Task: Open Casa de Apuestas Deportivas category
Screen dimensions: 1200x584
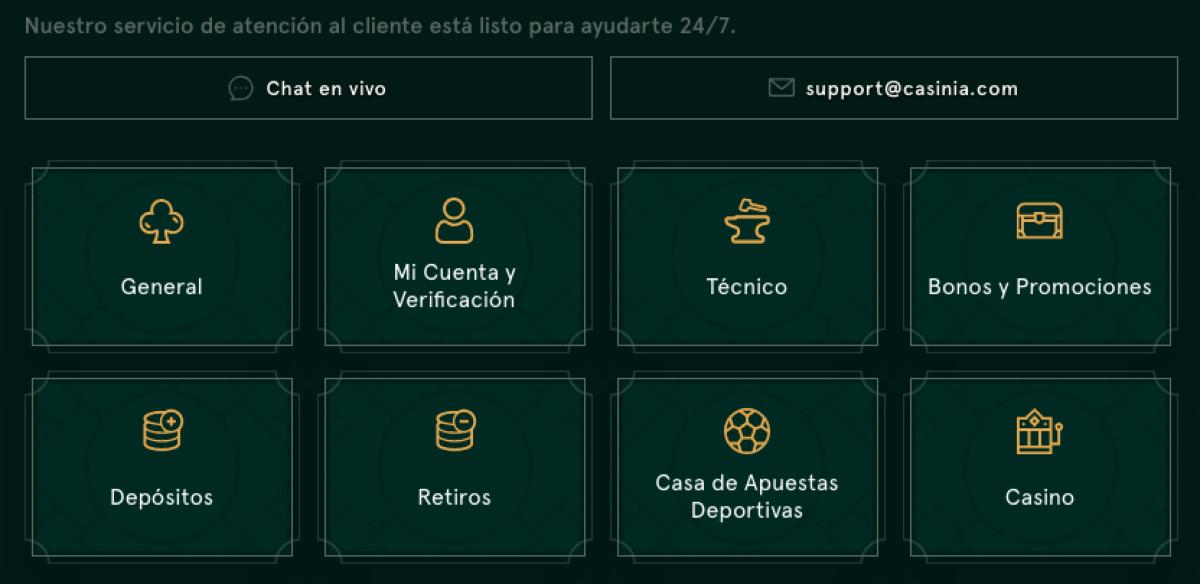Action: 747,466
